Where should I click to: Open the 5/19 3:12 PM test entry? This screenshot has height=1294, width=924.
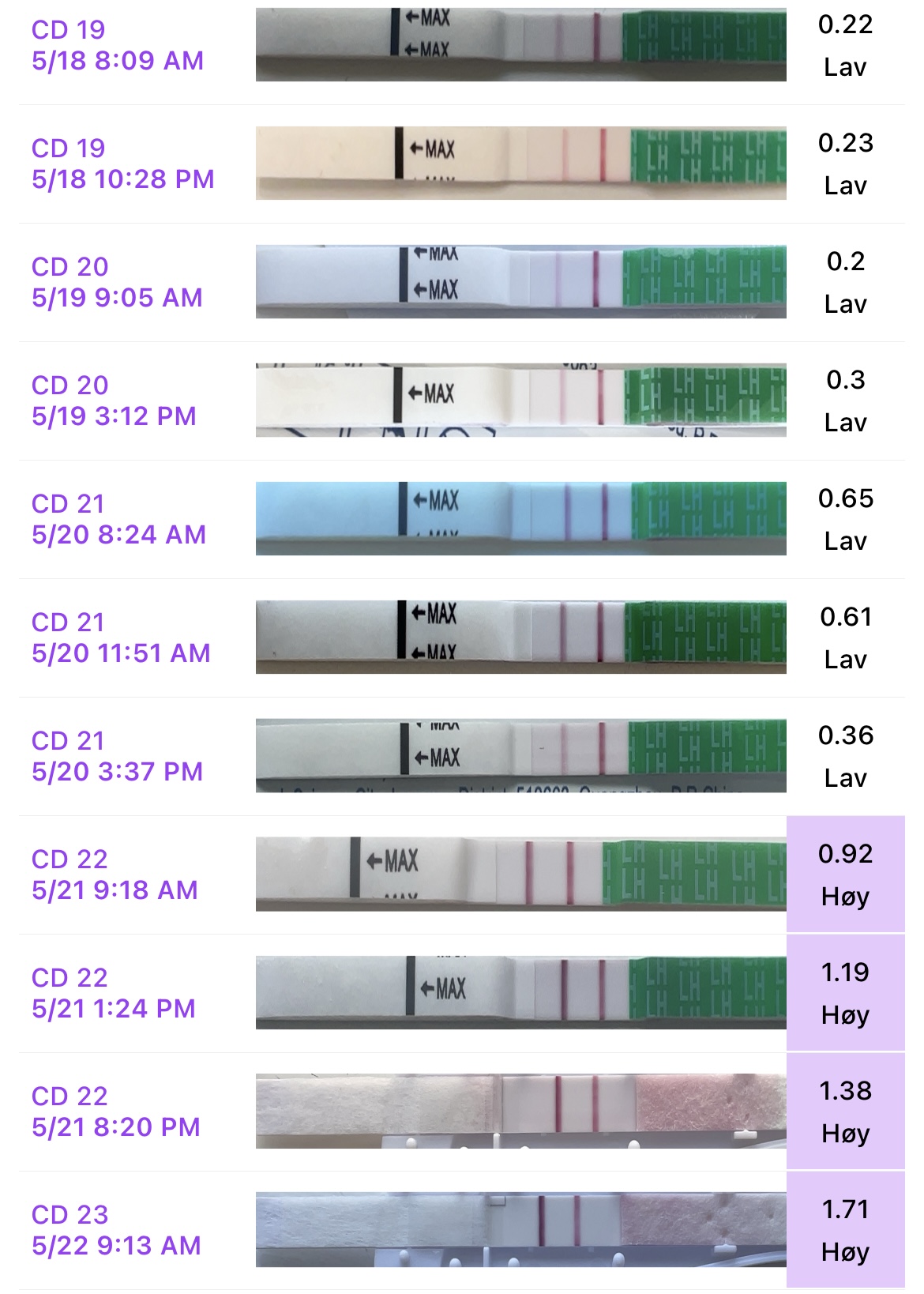tap(115, 401)
